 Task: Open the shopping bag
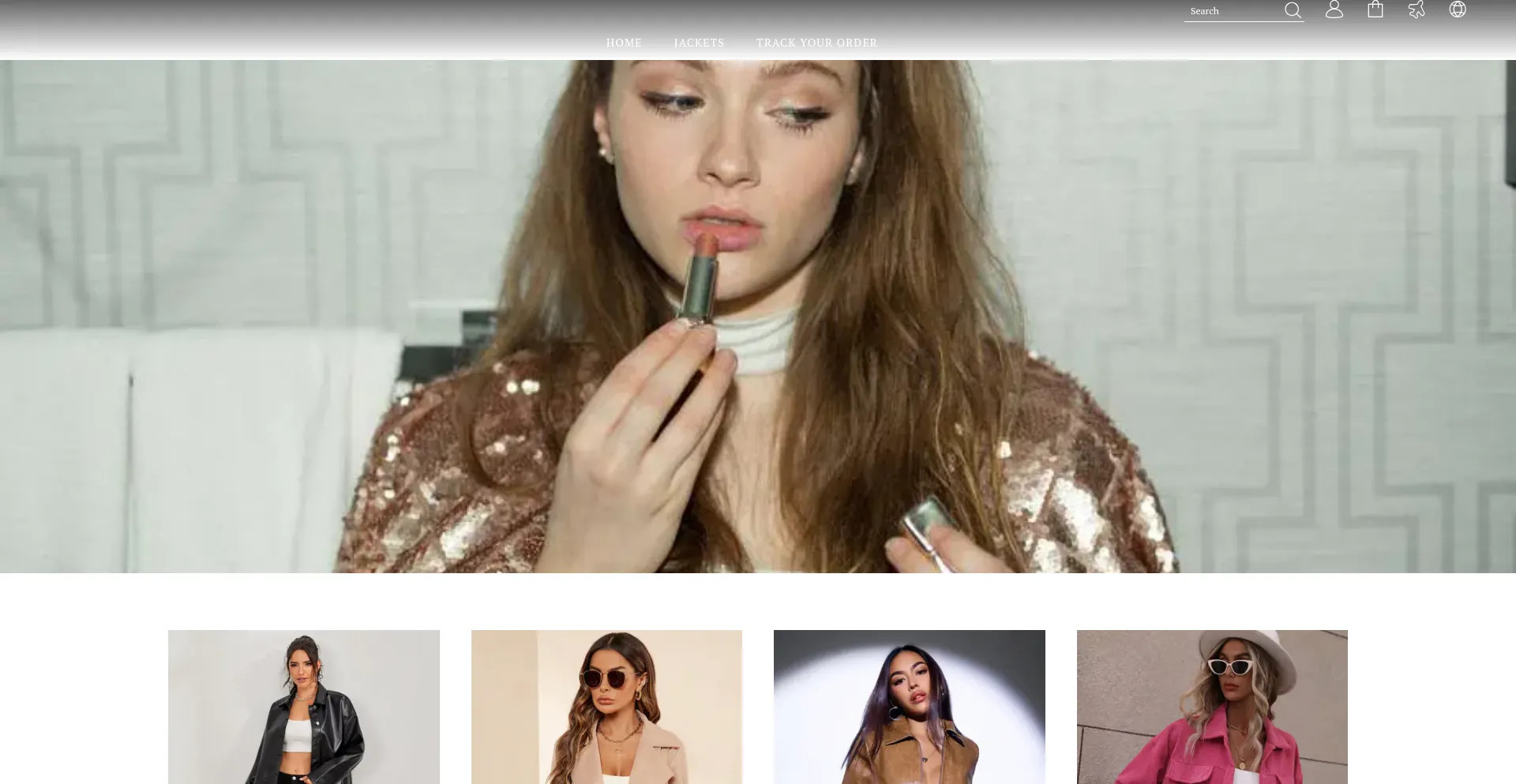click(1375, 9)
